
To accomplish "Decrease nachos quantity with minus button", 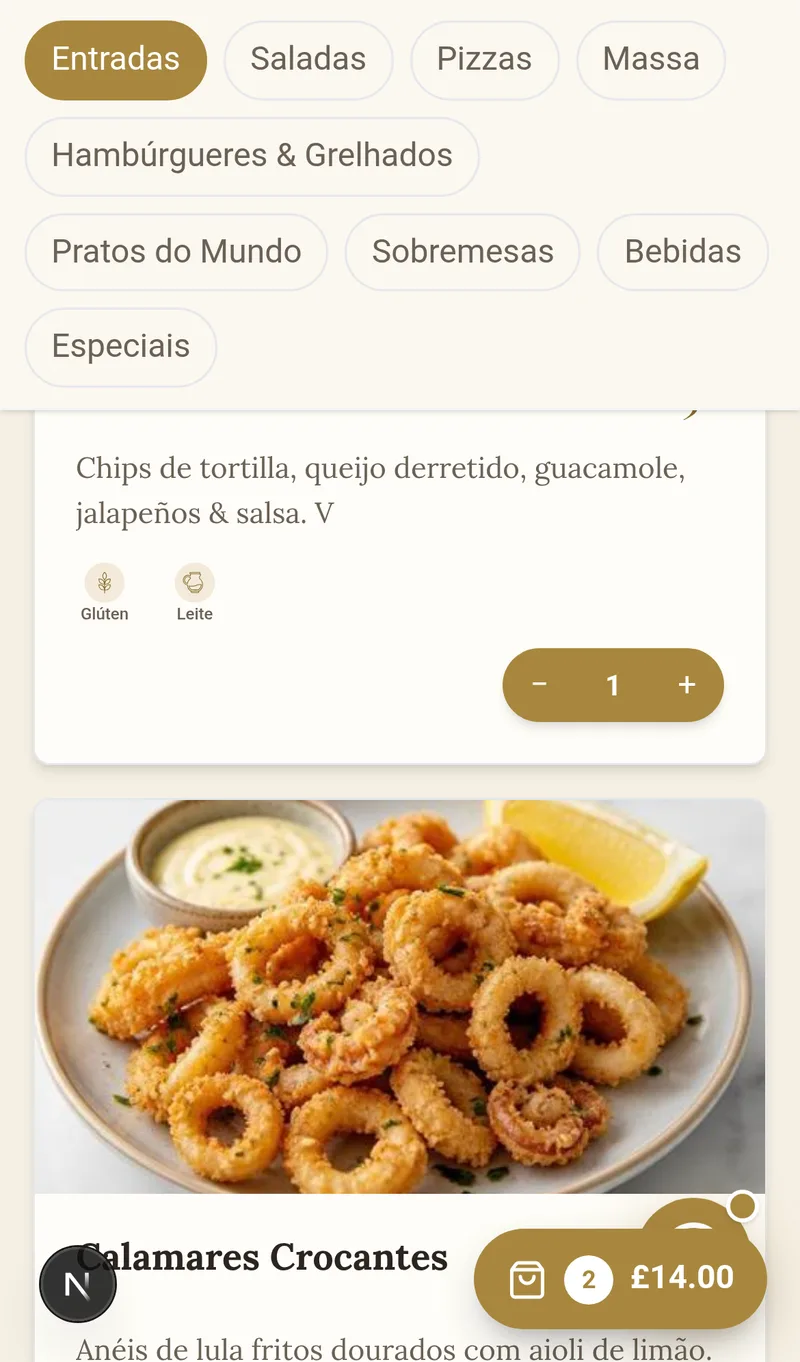I will coord(539,685).
